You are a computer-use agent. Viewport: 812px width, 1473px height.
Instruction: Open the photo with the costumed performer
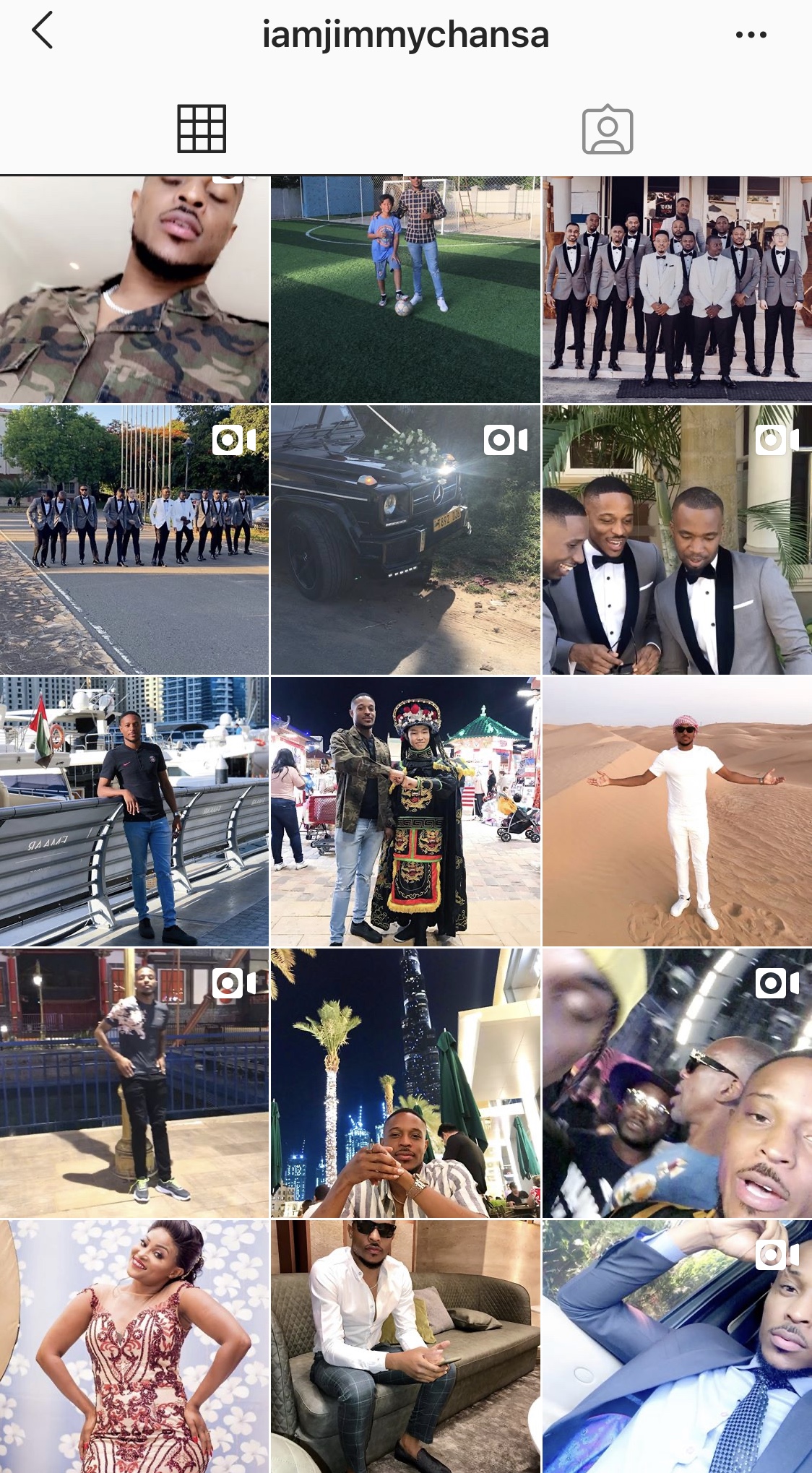405,811
